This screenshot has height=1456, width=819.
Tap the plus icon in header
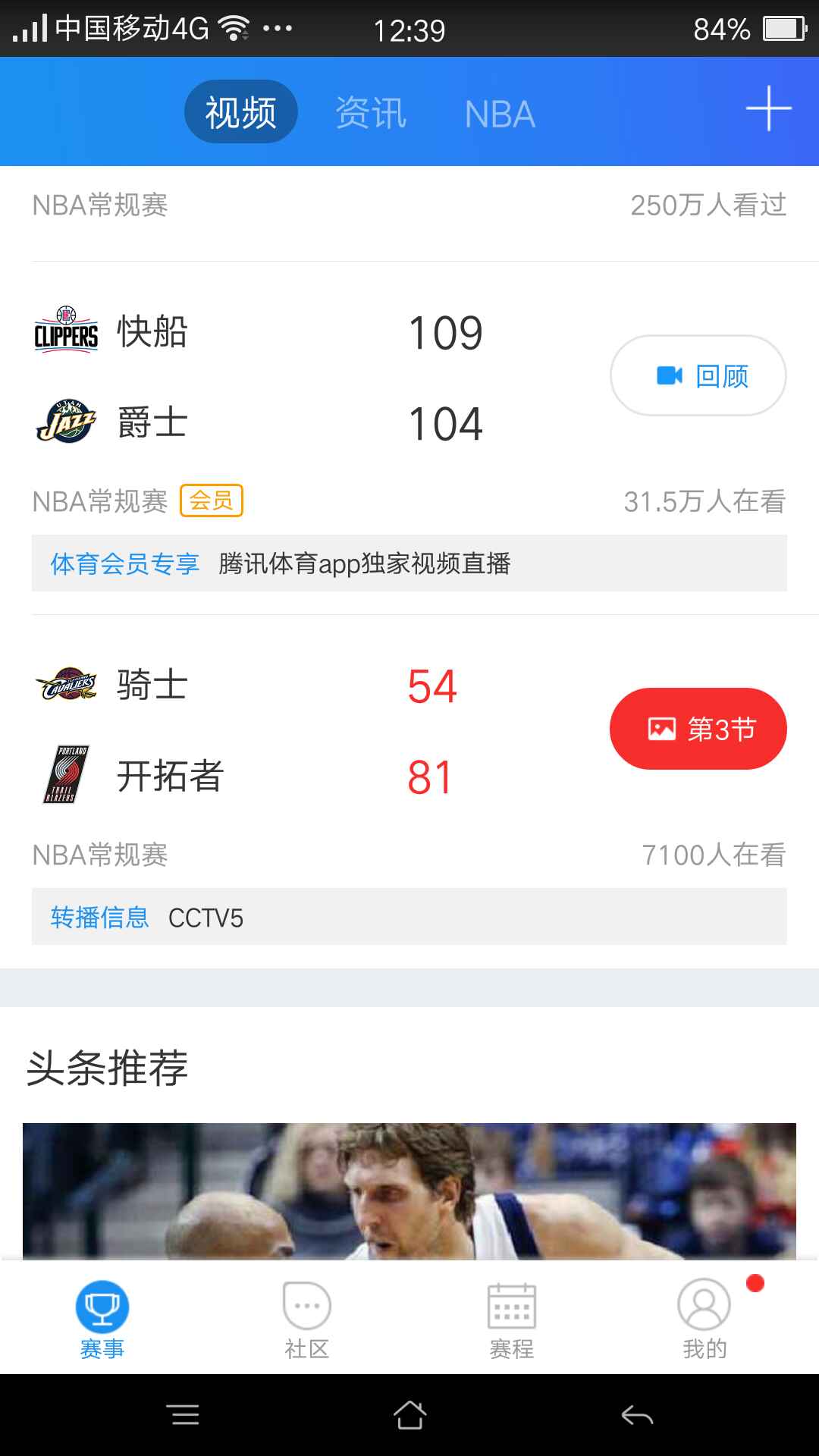coord(768,109)
